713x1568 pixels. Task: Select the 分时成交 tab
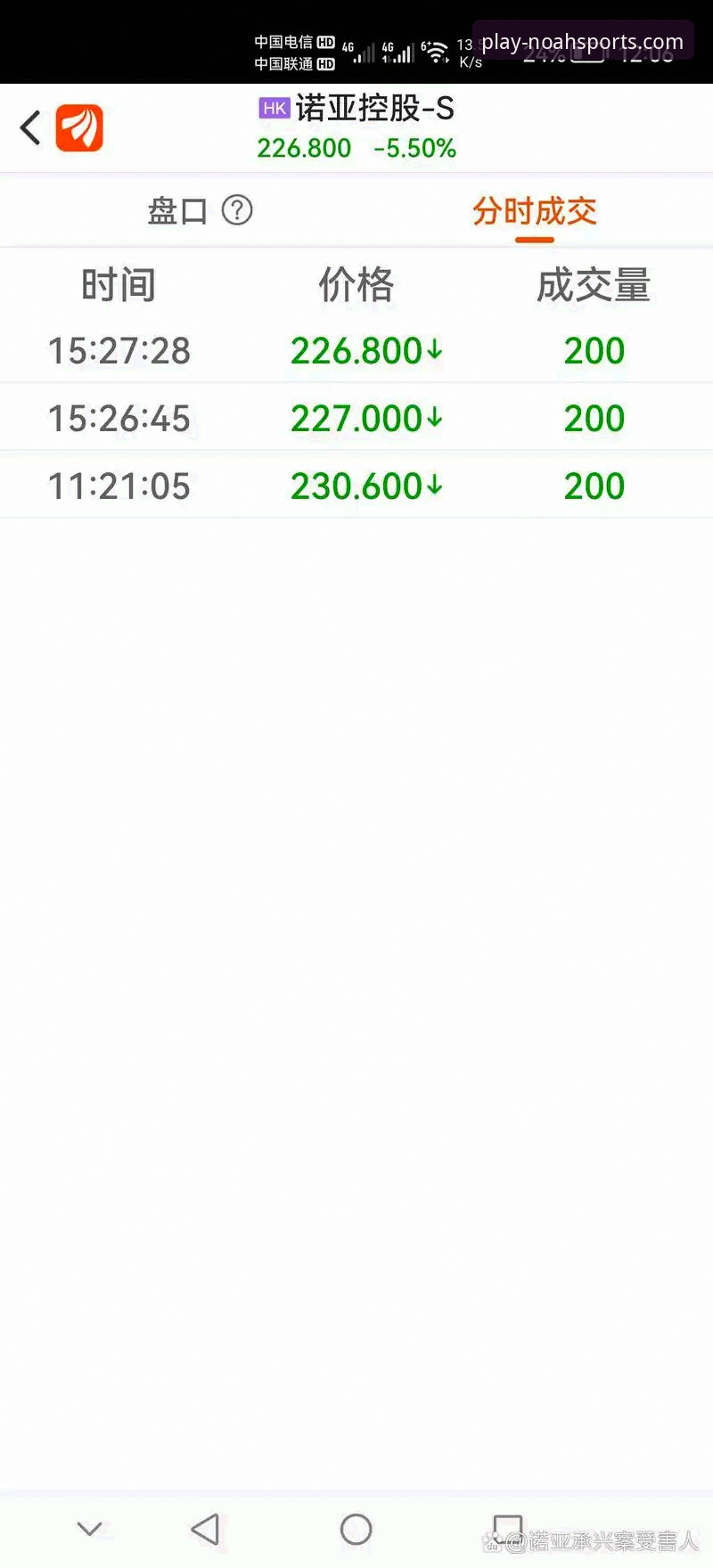point(534,212)
